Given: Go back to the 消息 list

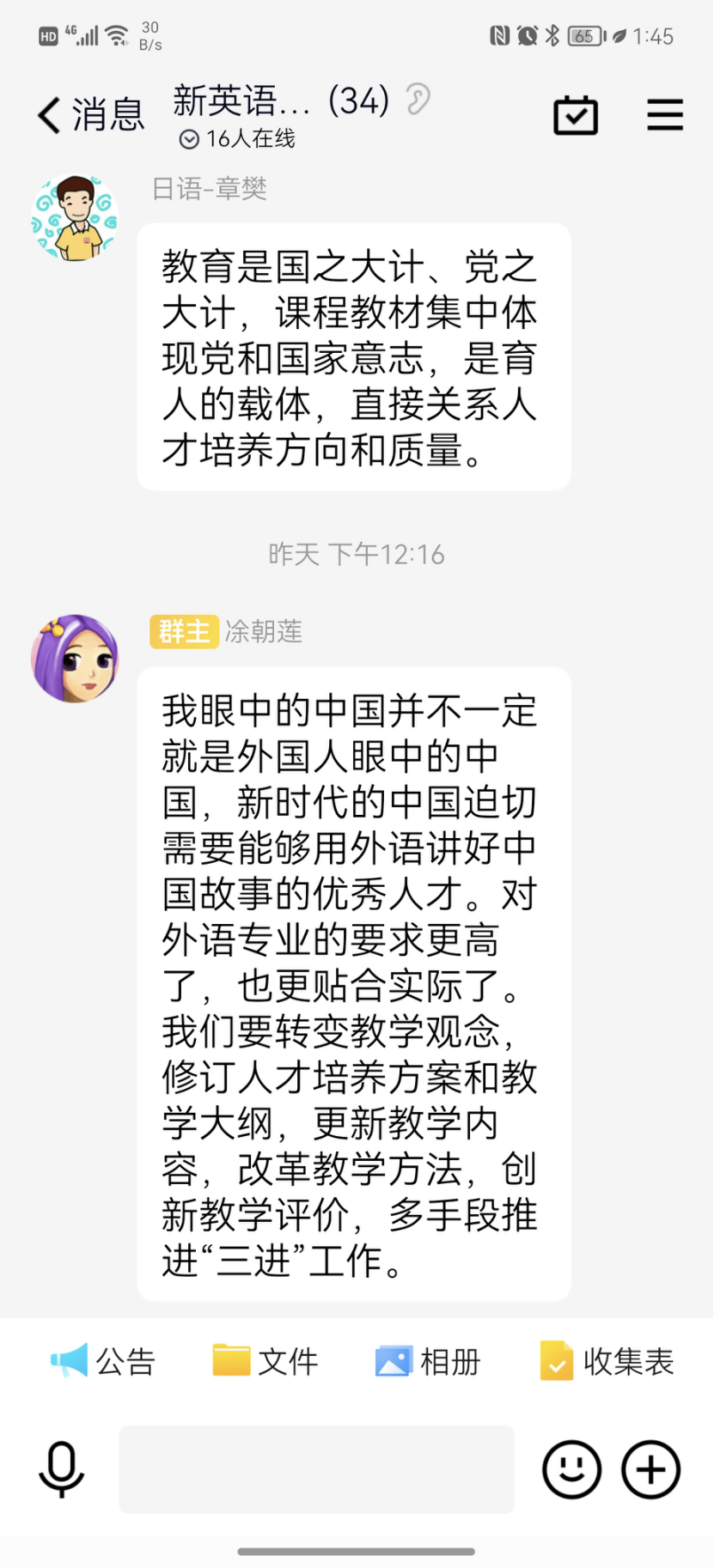Looking at the screenshot, I should [89, 114].
